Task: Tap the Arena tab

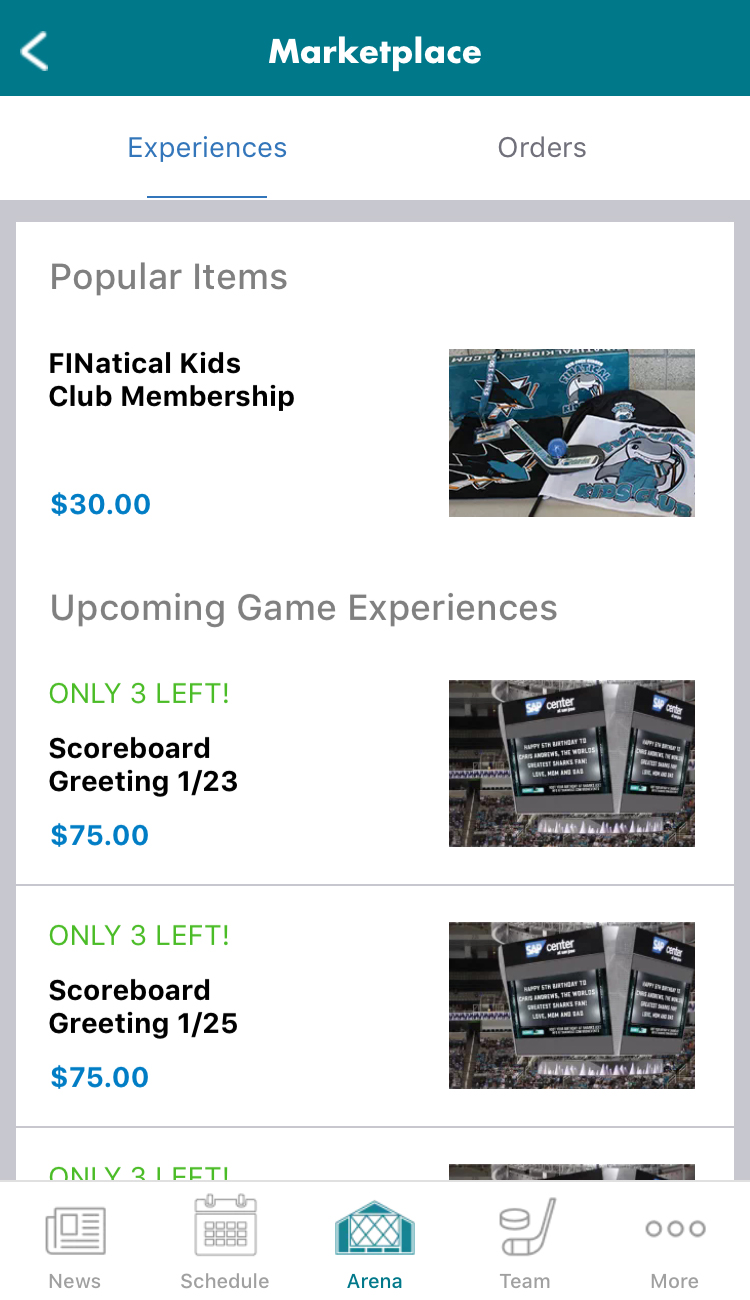Action: [x=375, y=1244]
